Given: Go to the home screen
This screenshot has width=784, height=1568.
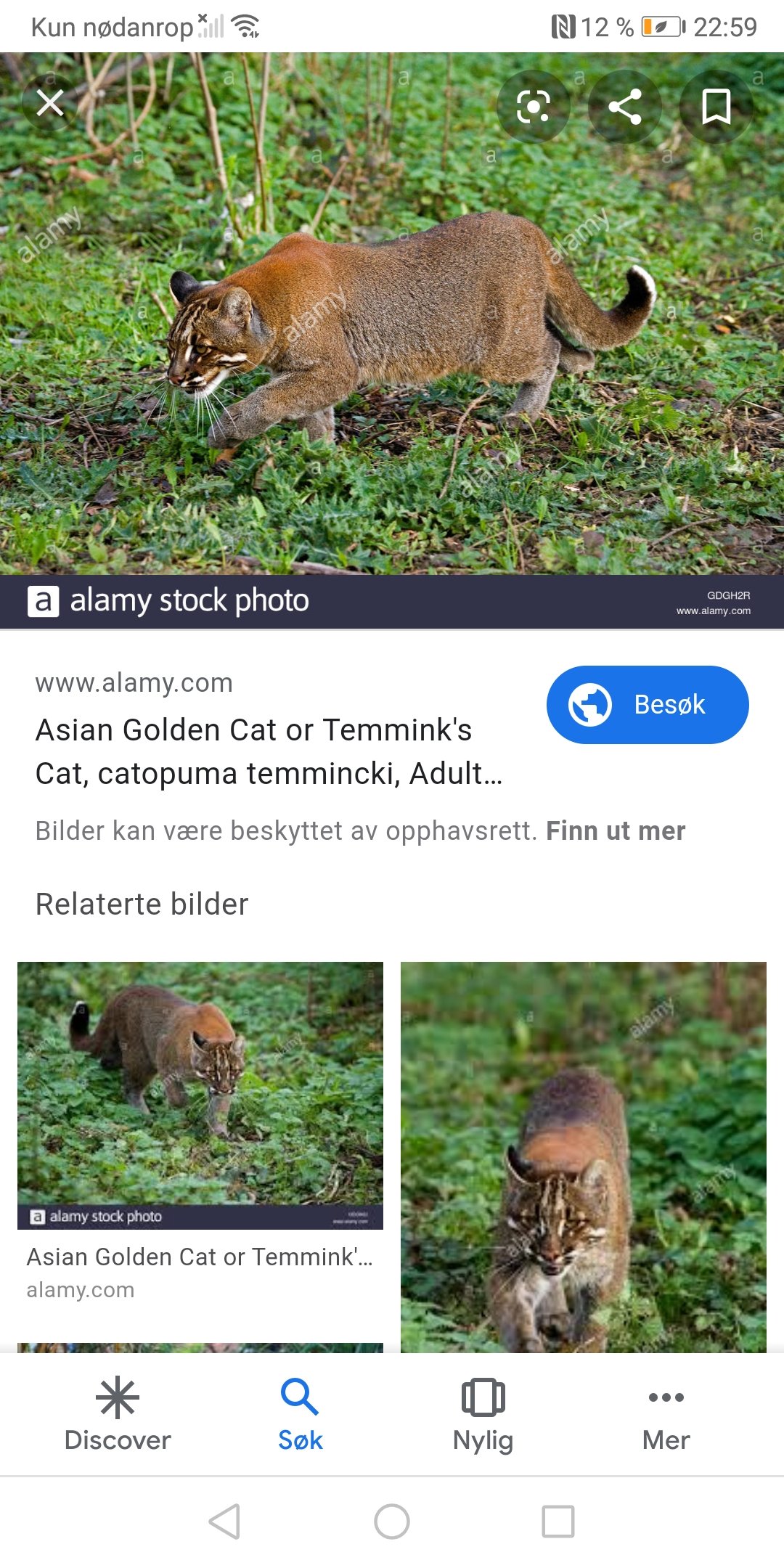Looking at the screenshot, I should click(x=392, y=1521).
